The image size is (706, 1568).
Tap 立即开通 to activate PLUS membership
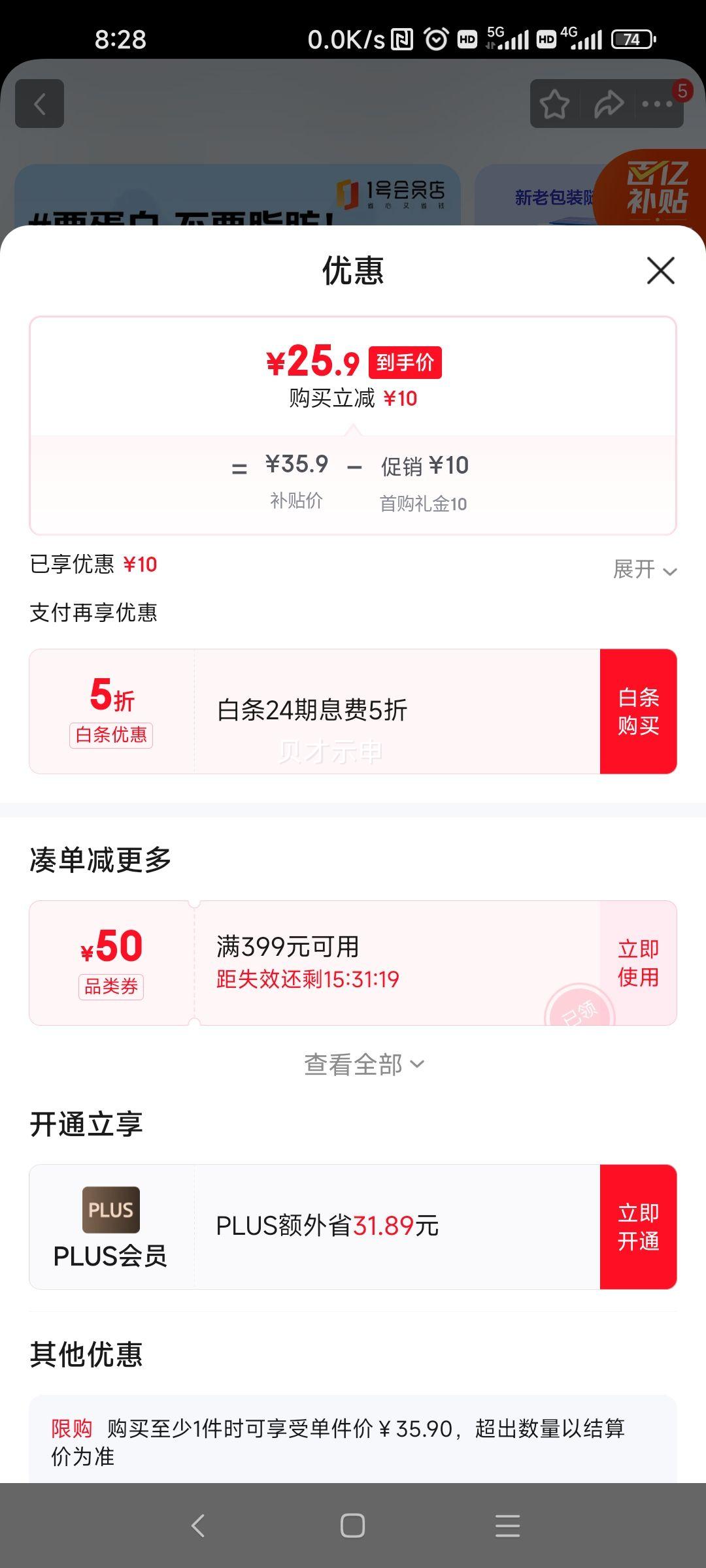click(x=639, y=1227)
